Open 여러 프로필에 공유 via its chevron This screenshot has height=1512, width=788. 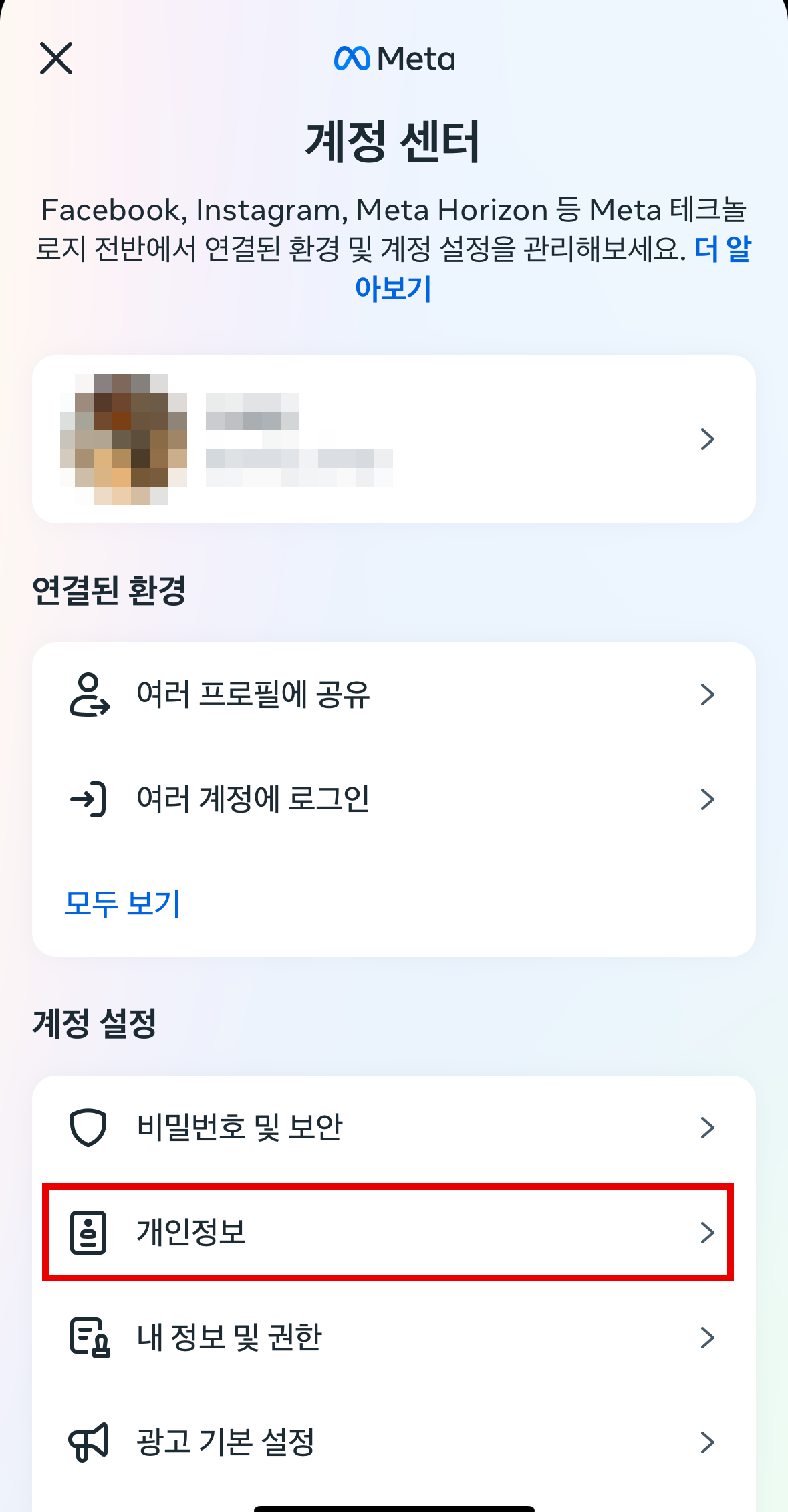click(707, 695)
